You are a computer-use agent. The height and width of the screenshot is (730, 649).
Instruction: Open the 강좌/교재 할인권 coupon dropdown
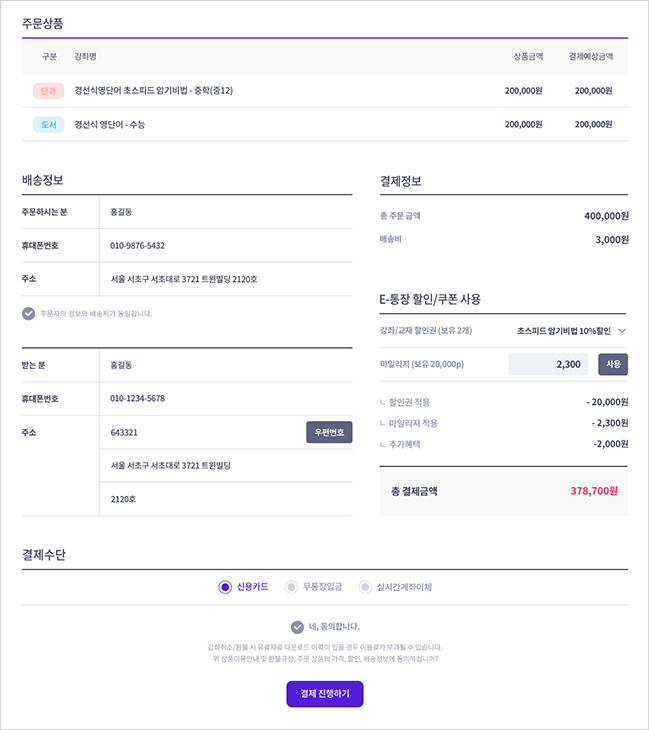point(571,330)
